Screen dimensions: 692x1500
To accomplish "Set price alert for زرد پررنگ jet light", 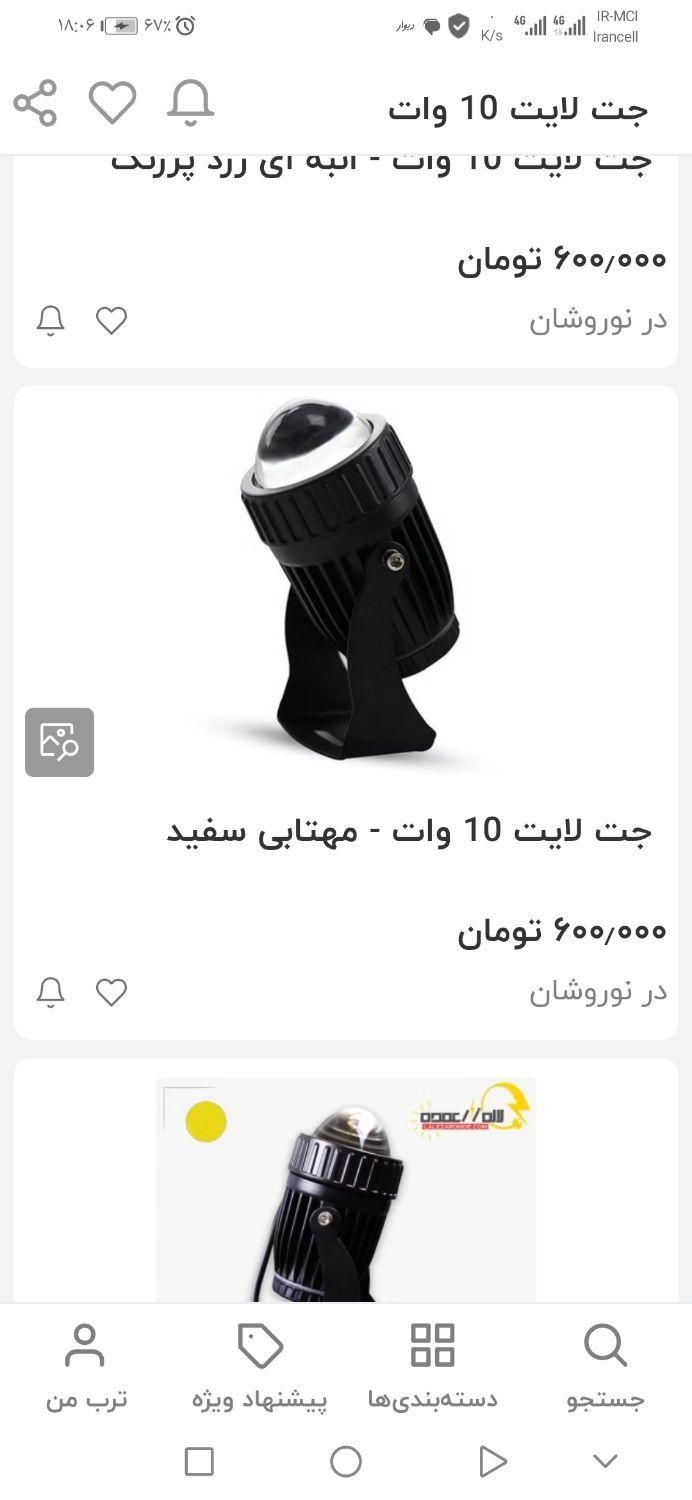I will tap(51, 320).
